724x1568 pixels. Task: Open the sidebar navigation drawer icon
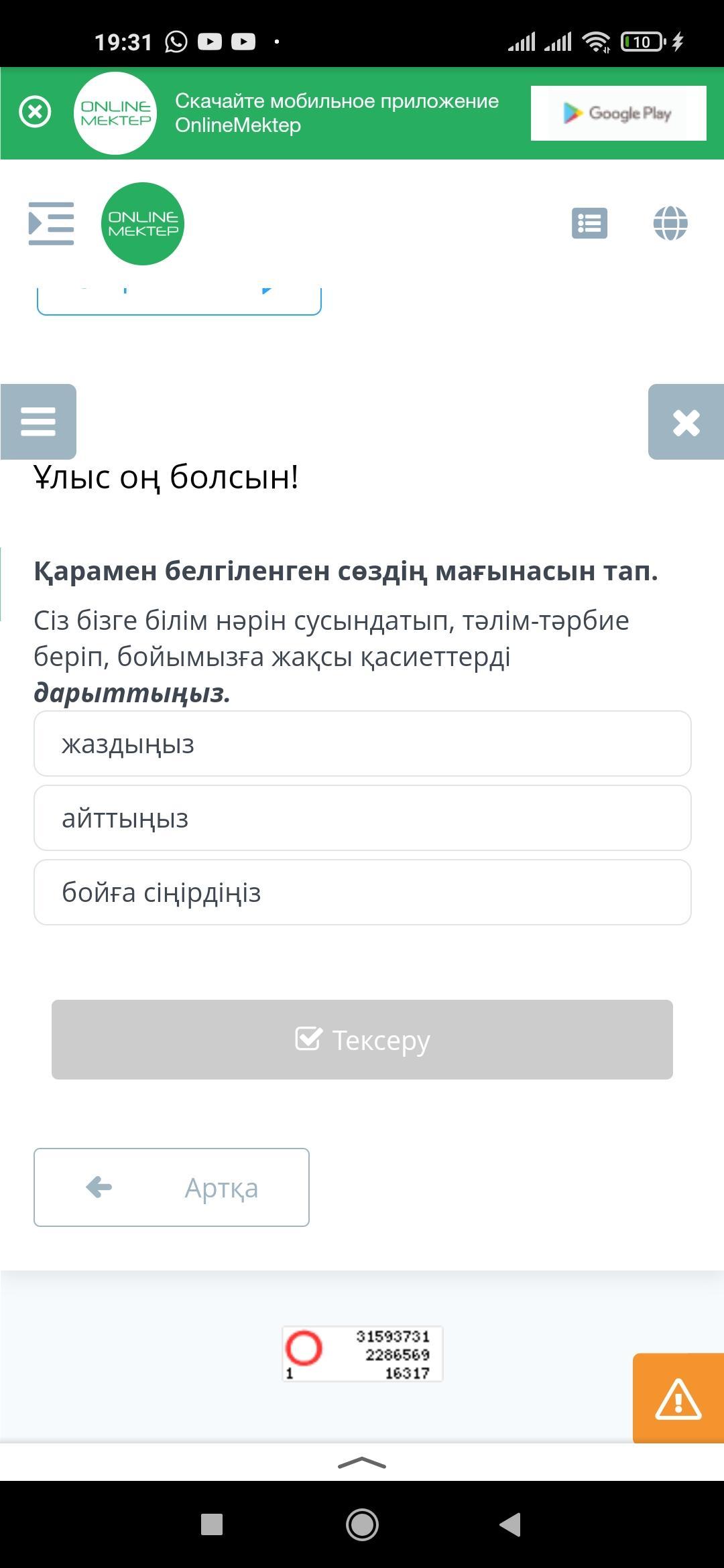point(51,223)
